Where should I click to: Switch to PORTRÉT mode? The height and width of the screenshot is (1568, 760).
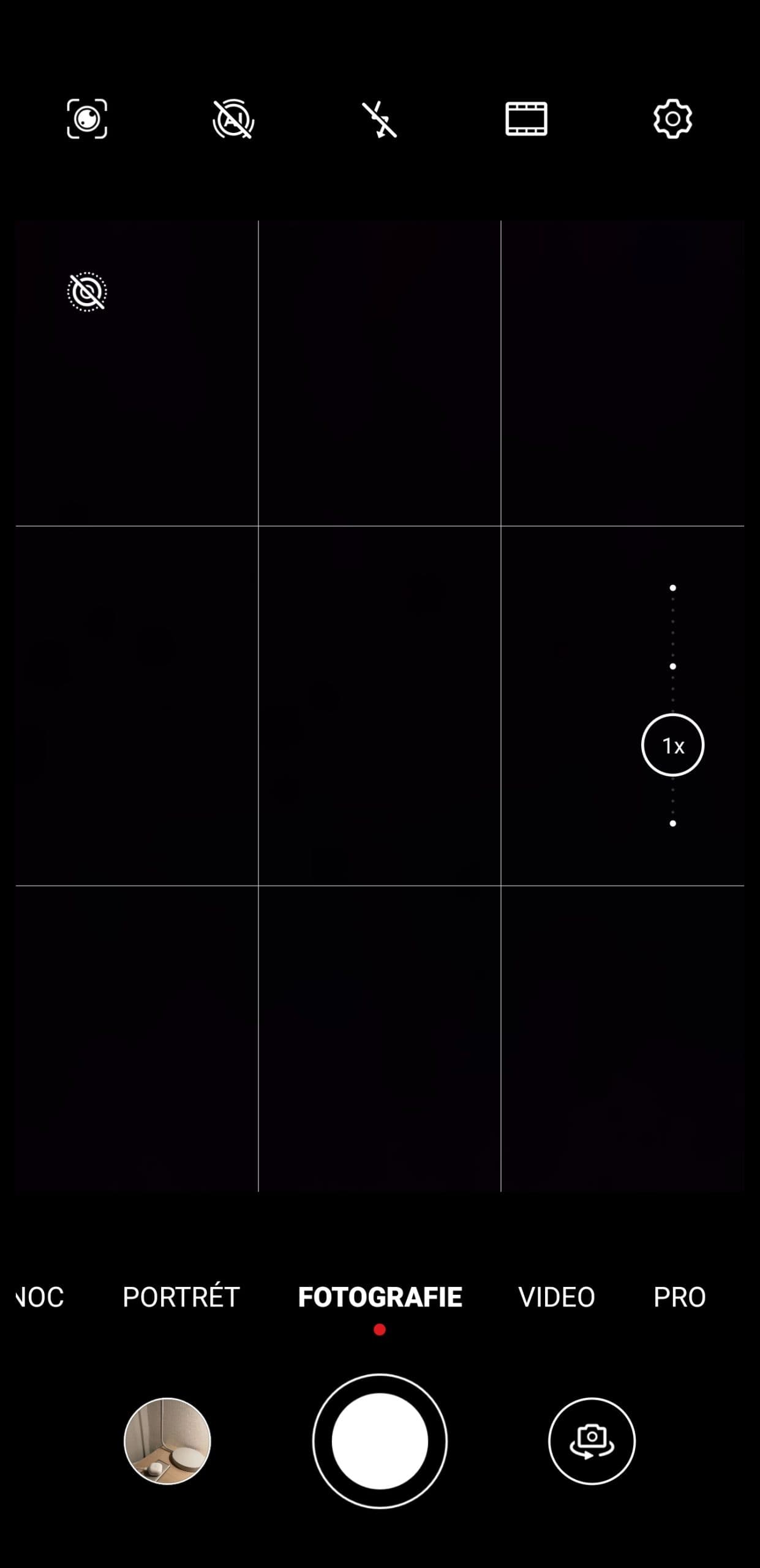coord(181,1297)
